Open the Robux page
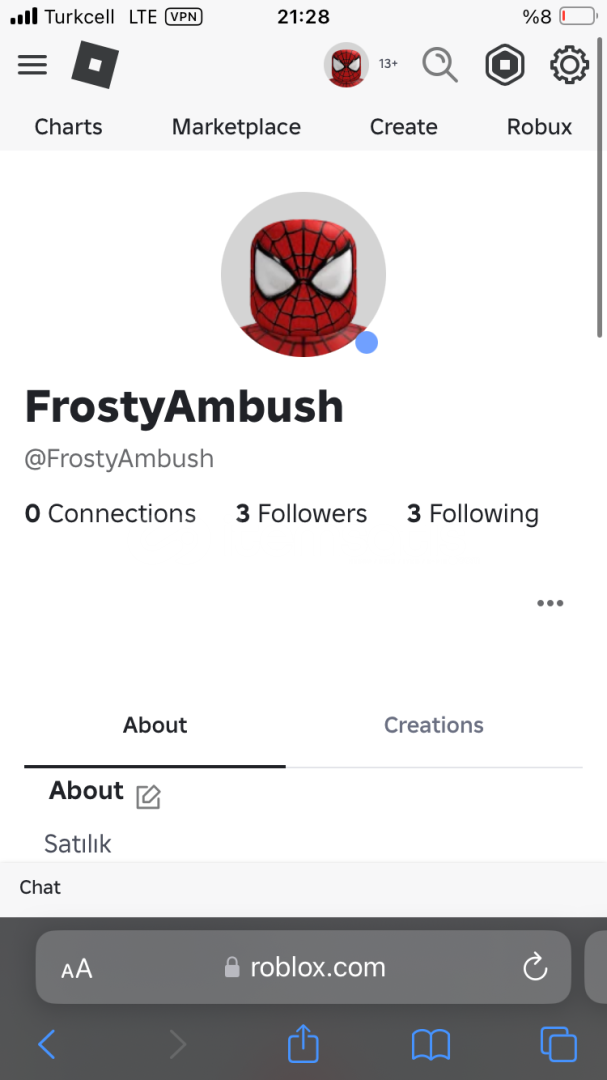This screenshot has height=1080, width=607. [x=539, y=127]
